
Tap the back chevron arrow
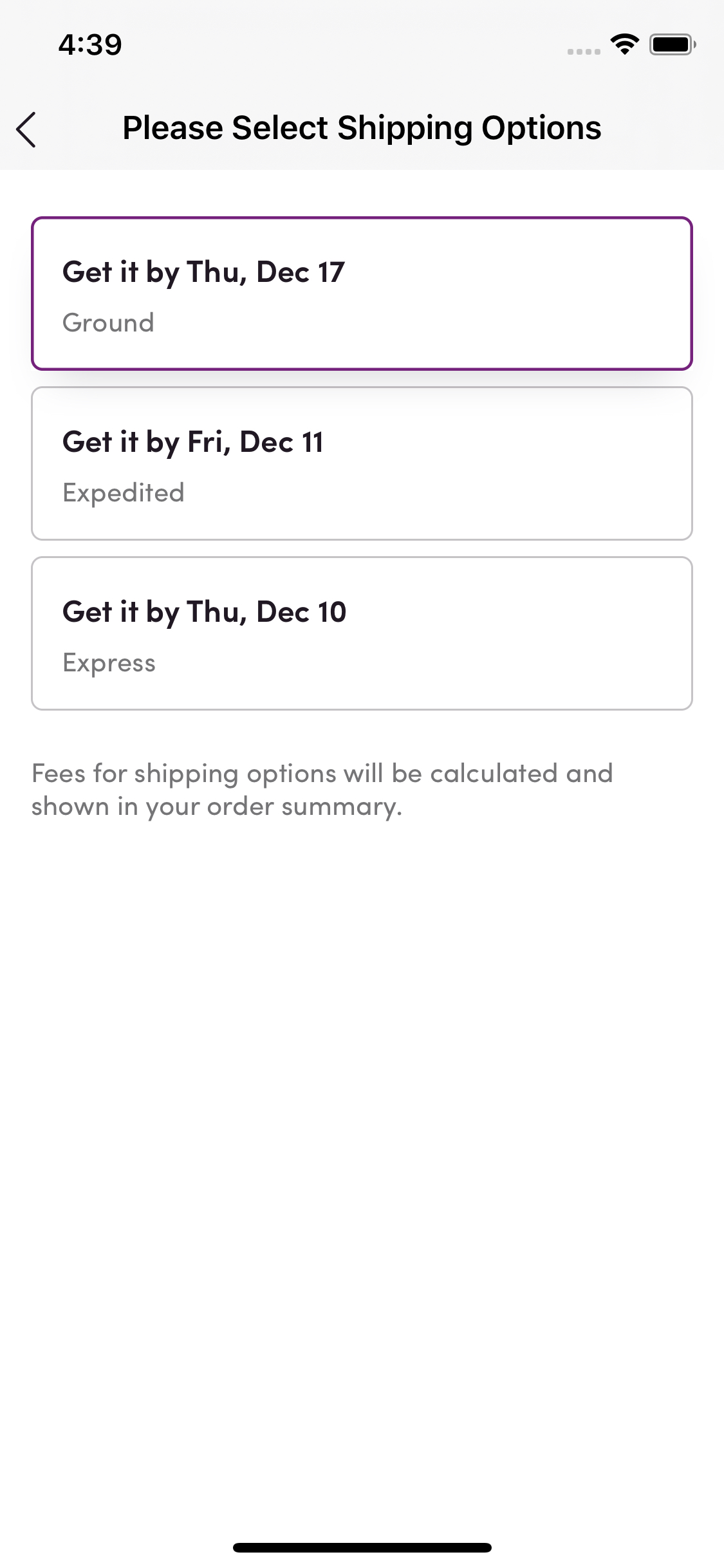(x=27, y=128)
